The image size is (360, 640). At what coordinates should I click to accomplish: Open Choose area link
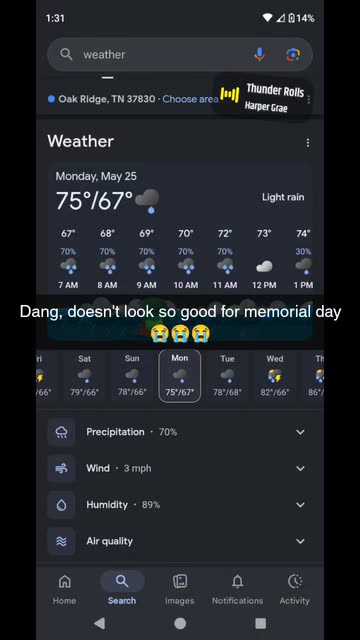(x=190, y=99)
